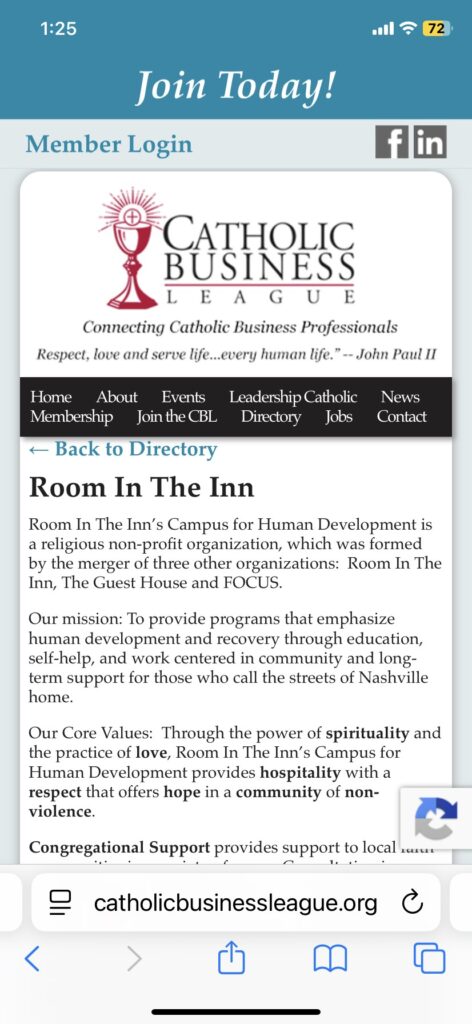Select Join the CBL
This screenshot has width=472, height=1024.
[177, 417]
